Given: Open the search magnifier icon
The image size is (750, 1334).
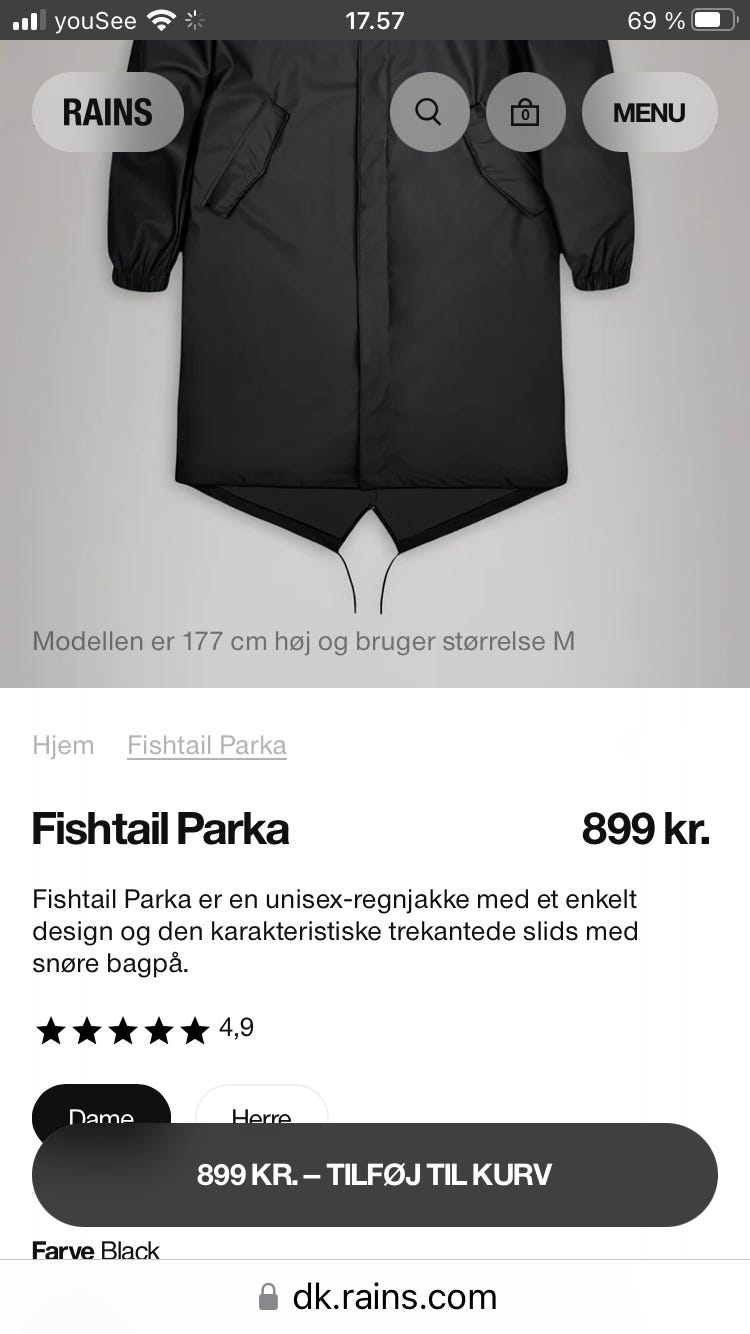Looking at the screenshot, I should coord(429,112).
